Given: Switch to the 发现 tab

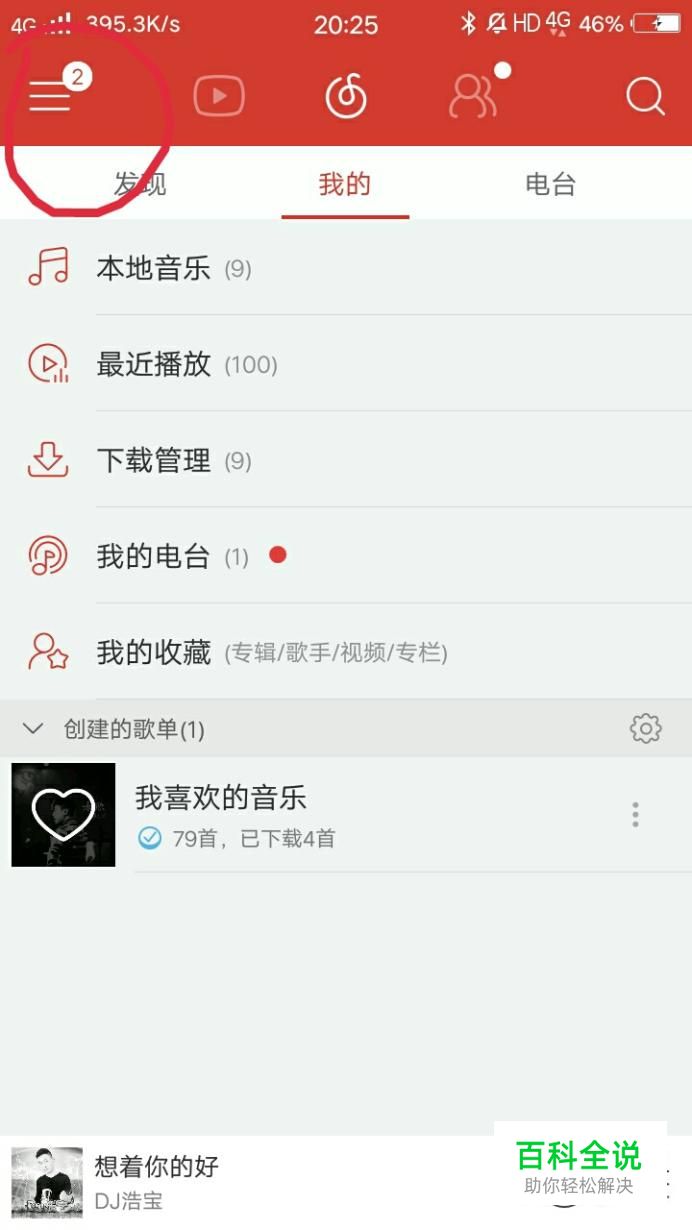Looking at the screenshot, I should (x=140, y=184).
